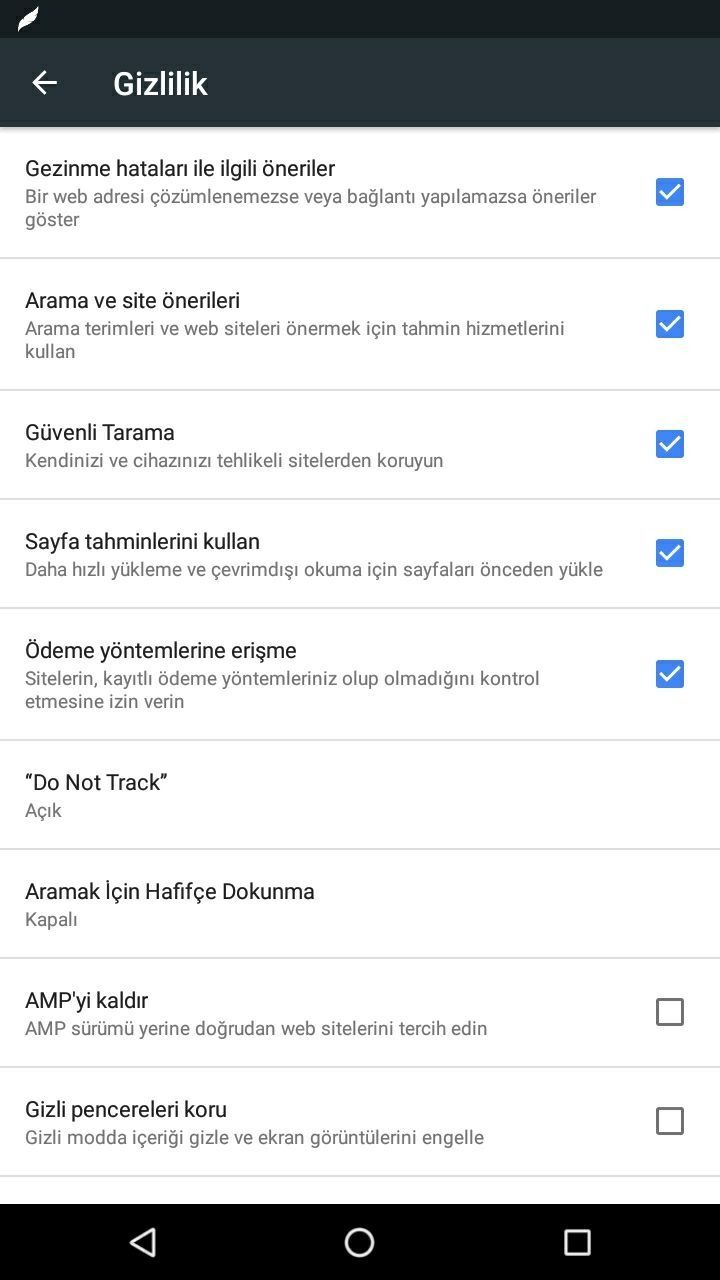The width and height of the screenshot is (720, 1280).
Task: Go back from the Gizlilik screen
Action: pos(44,83)
